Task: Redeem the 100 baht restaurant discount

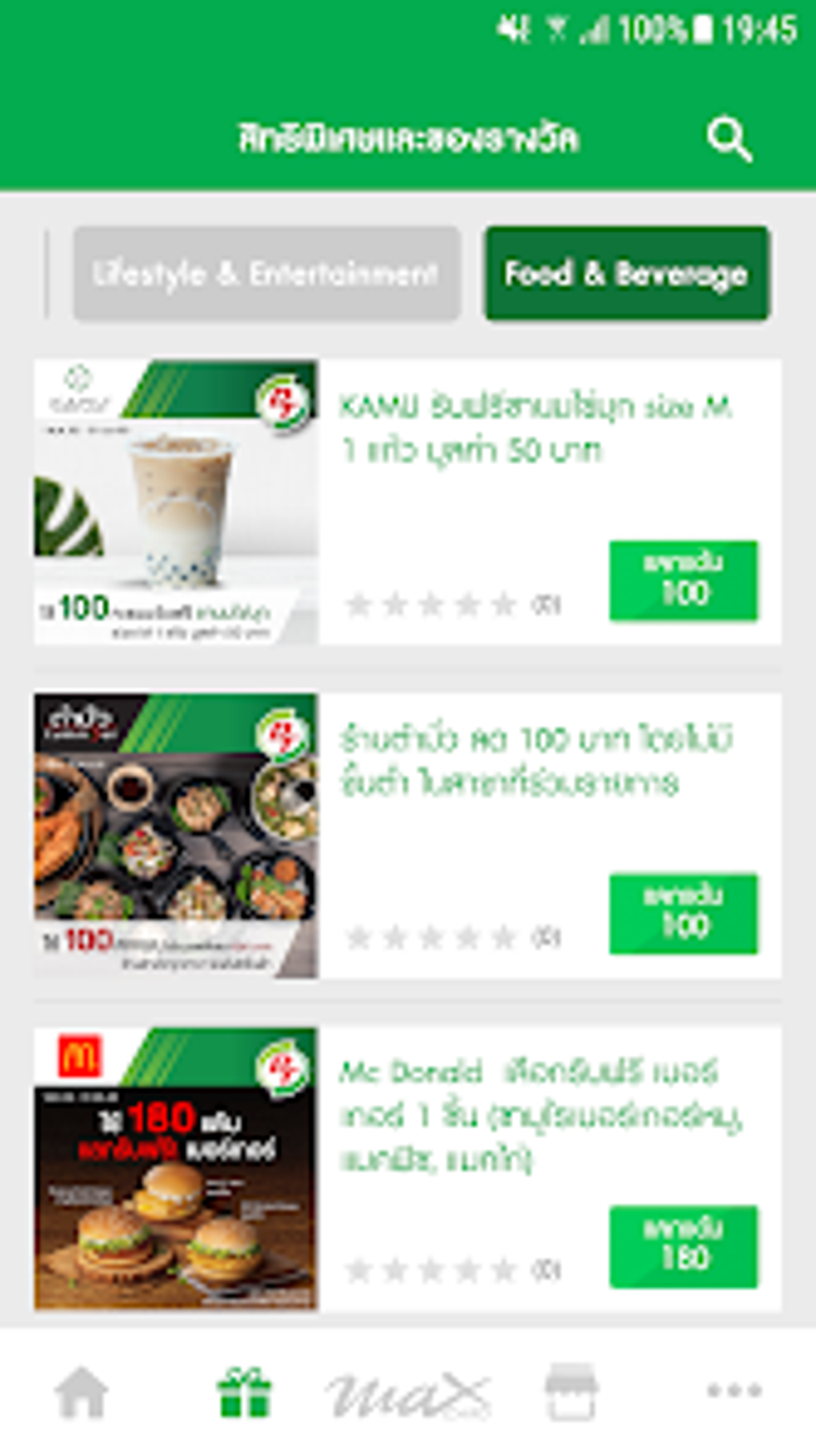Action: click(683, 913)
